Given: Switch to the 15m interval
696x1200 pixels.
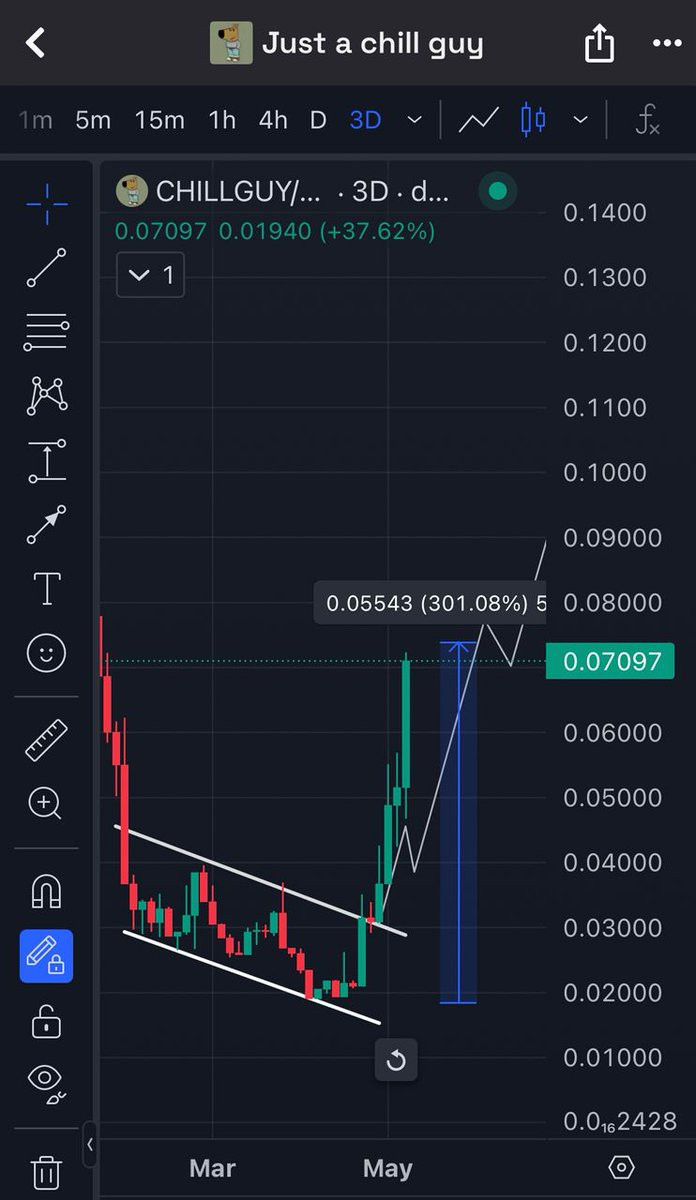Looking at the screenshot, I should click(160, 121).
